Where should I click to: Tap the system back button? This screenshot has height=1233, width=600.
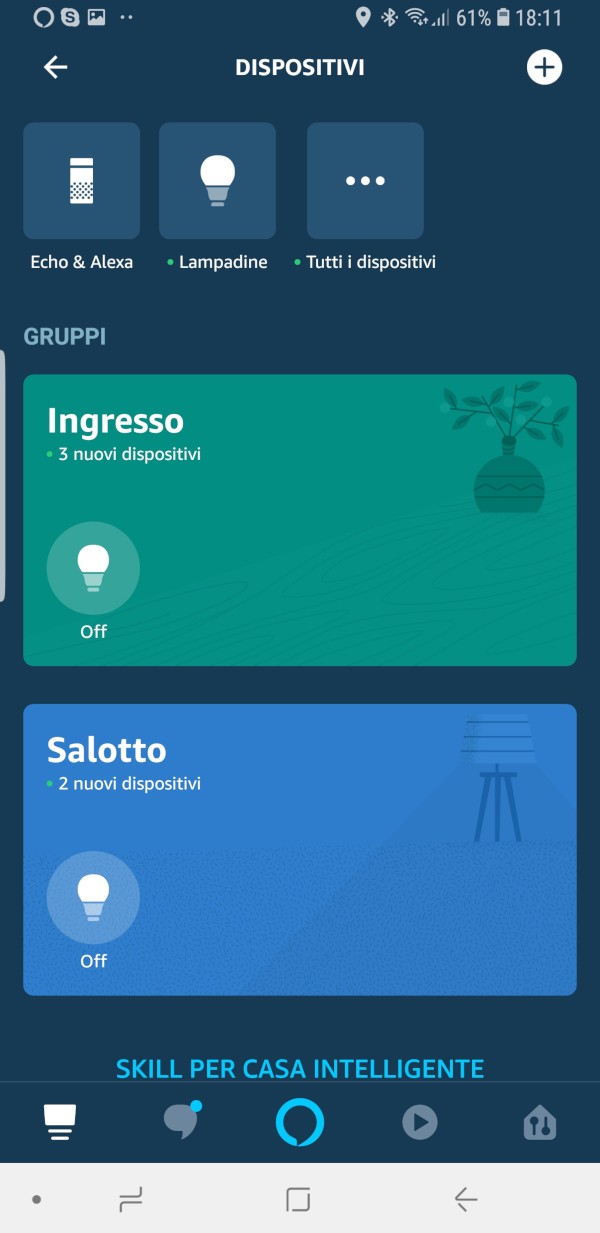point(465,1199)
